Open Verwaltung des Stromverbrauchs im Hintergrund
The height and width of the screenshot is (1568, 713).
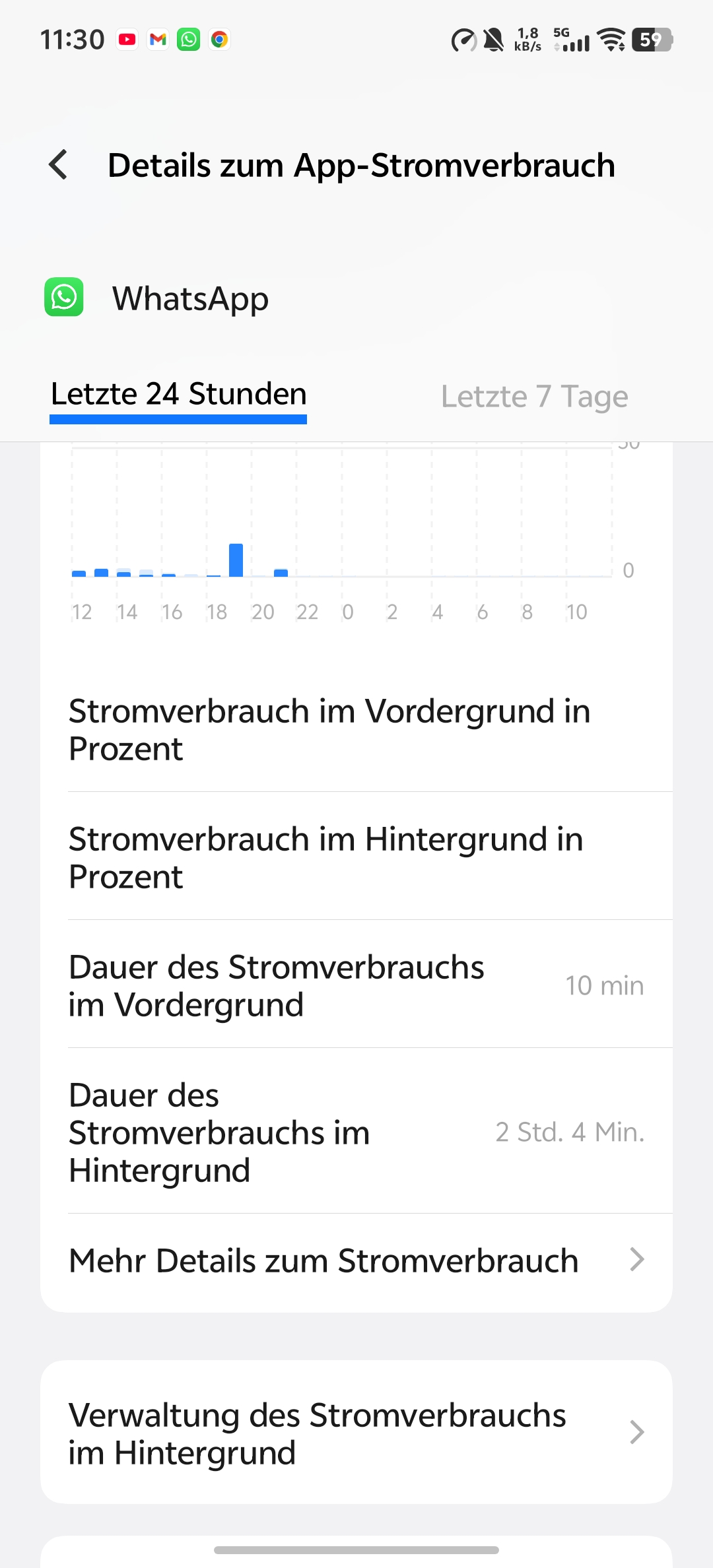(356, 1433)
